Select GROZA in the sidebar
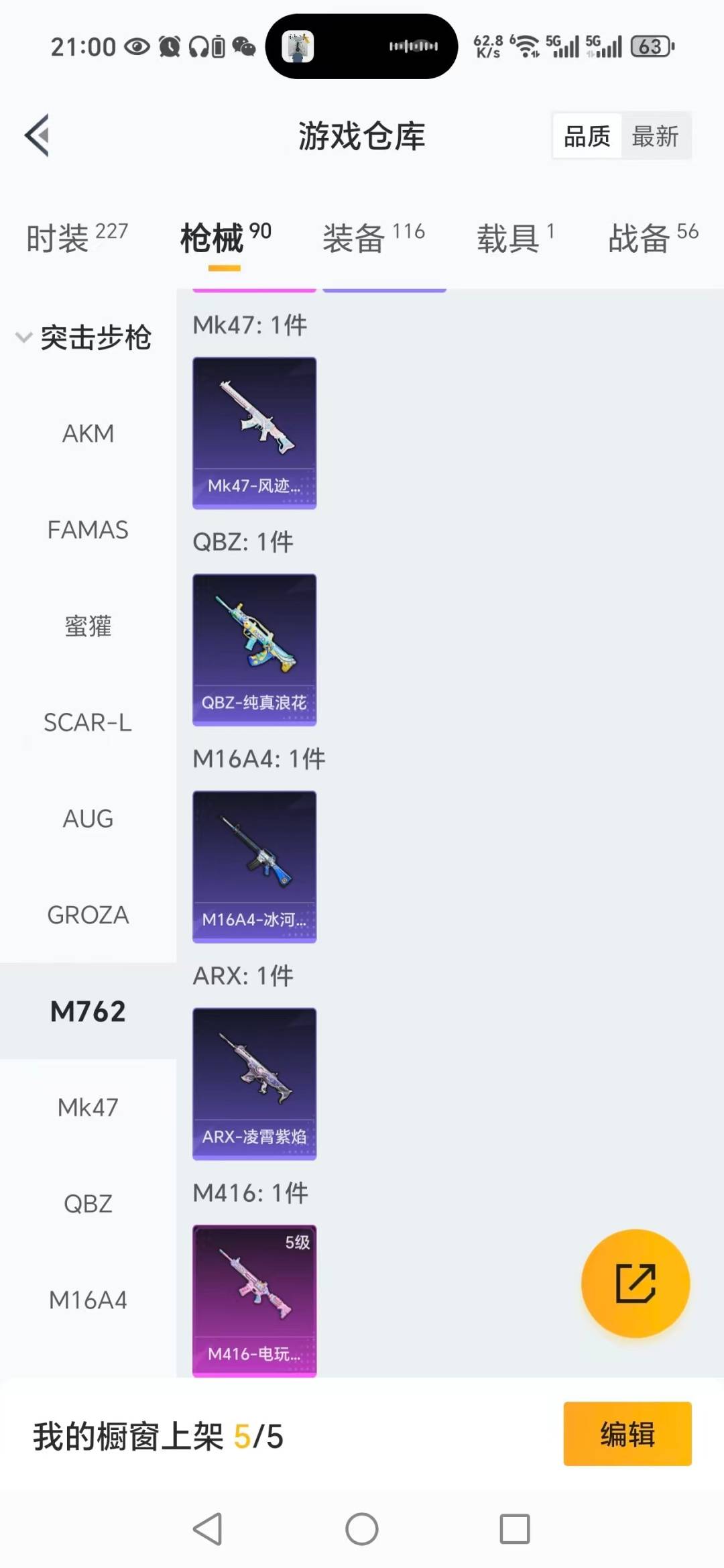The width and height of the screenshot is (724, 1568). tap(88, 915)
